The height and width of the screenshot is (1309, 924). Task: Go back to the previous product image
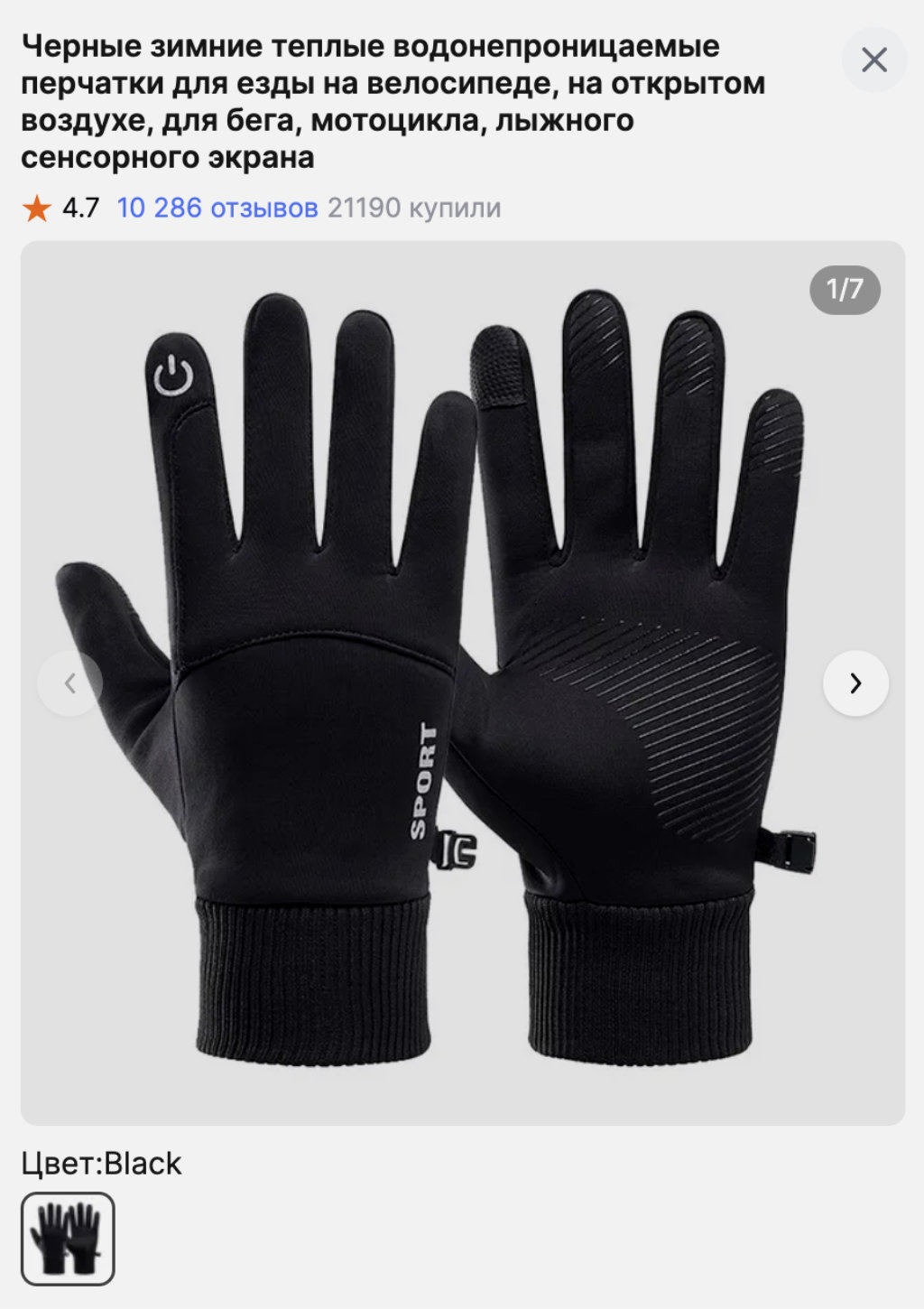[69, 683]
